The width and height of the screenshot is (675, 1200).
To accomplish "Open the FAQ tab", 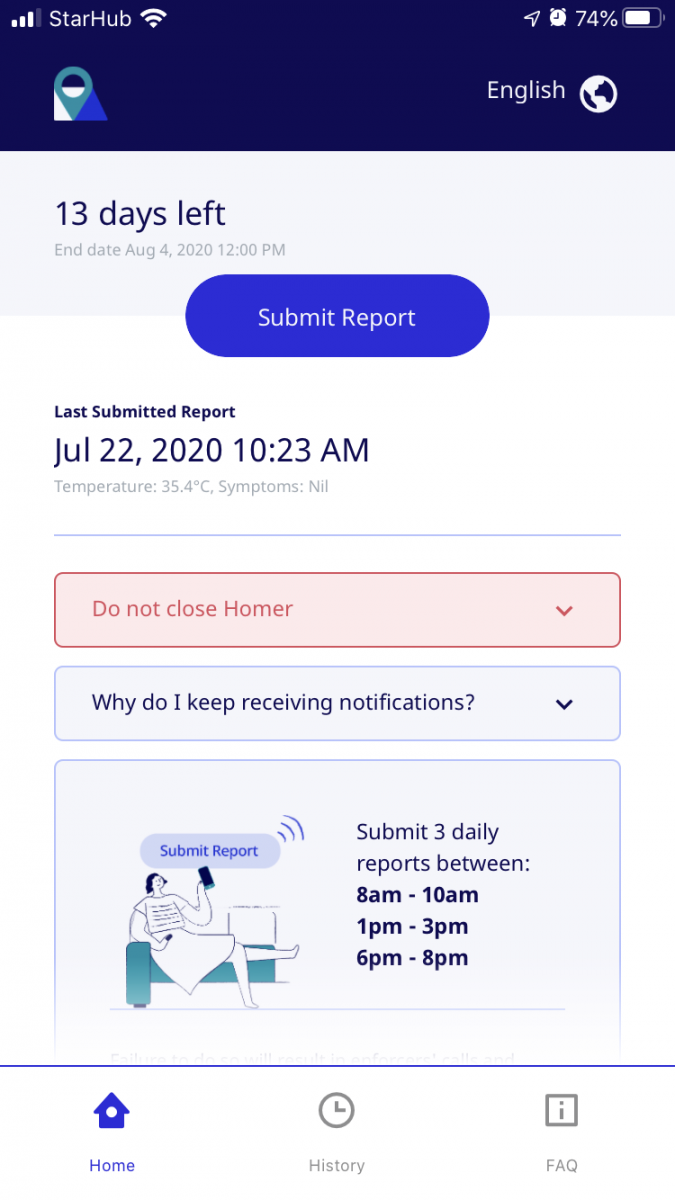I will [x=562, y=1134].
